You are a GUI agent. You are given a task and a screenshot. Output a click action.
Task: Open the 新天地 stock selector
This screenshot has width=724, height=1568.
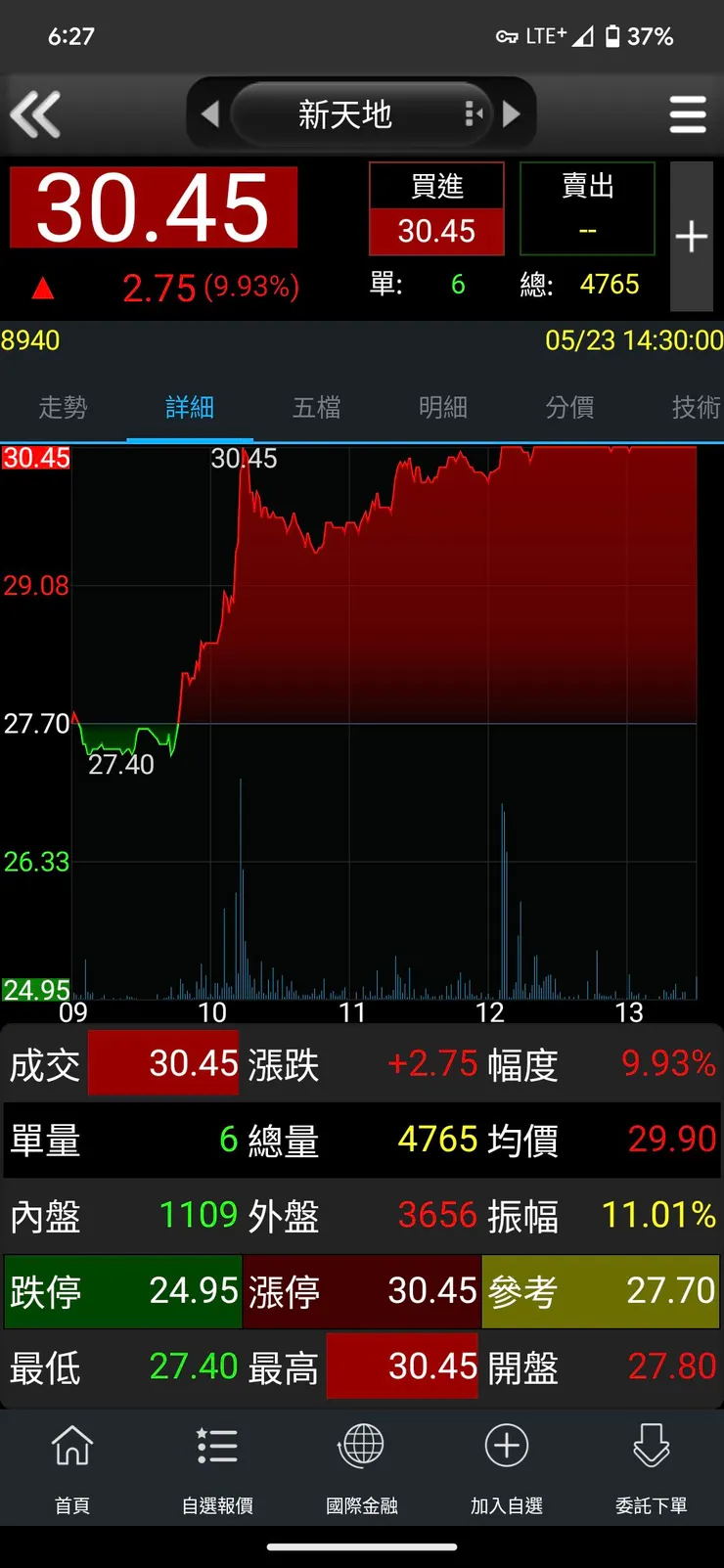[345, 114]
